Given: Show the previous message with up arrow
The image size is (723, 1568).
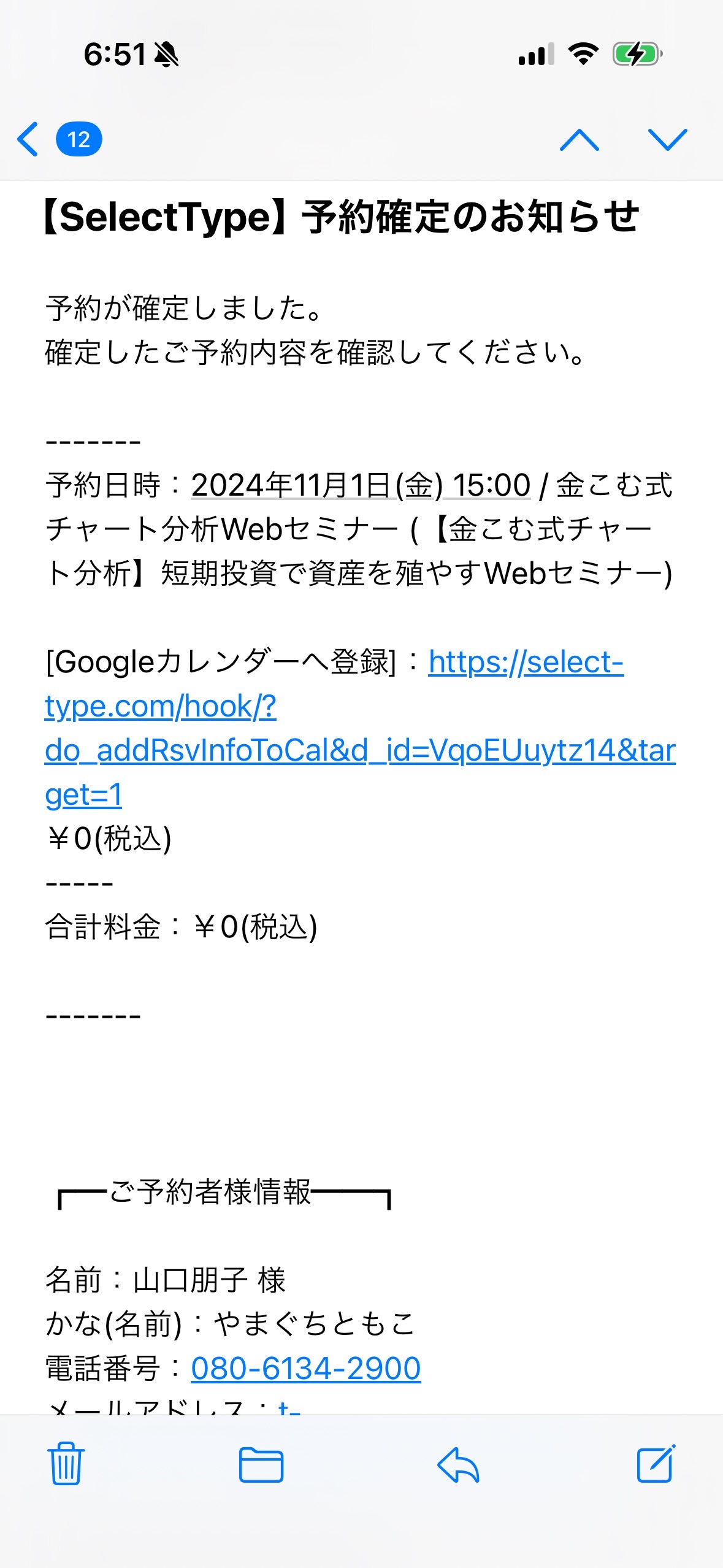Looking at the screenshot, I should pyautogui.click(x=580, y=140).
